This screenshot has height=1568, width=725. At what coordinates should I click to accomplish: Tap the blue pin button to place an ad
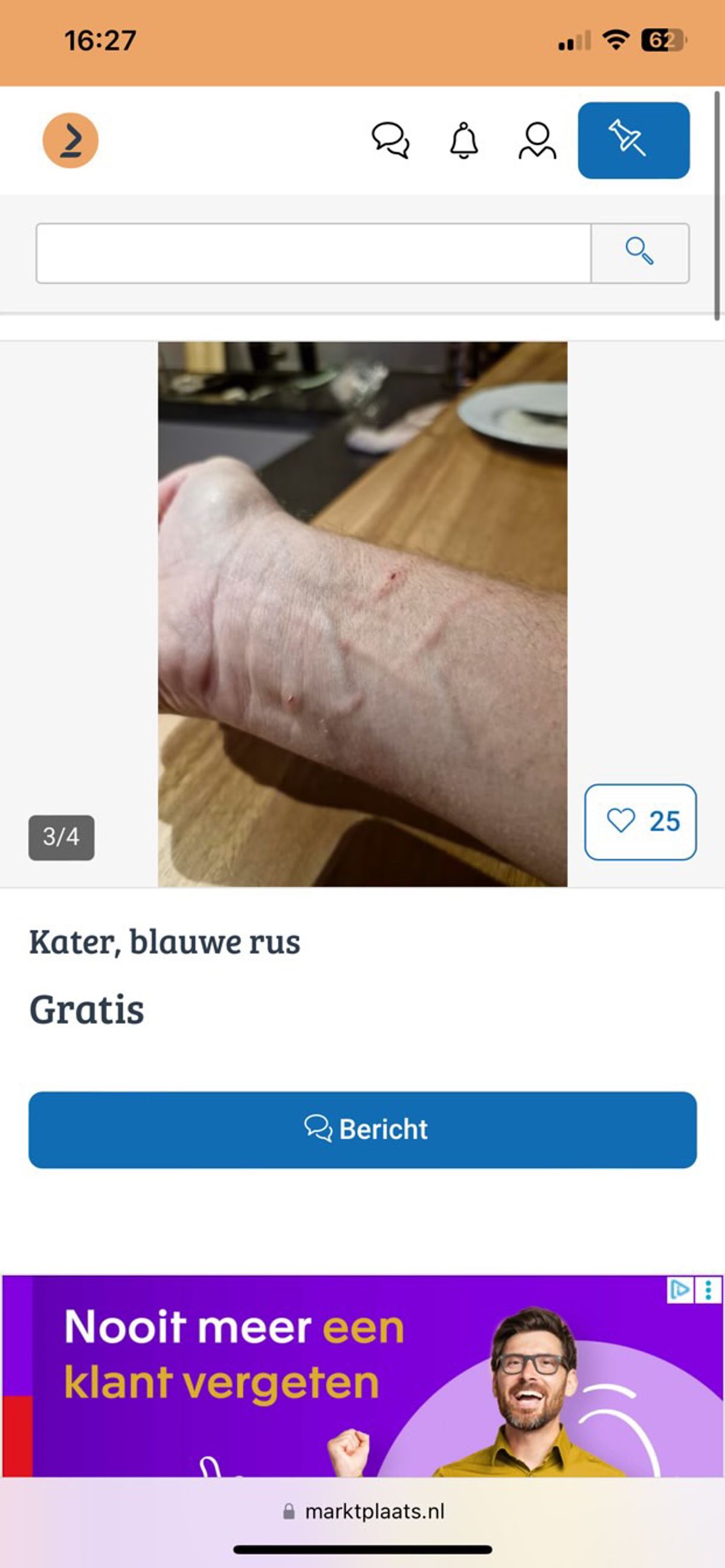point(633,140)
